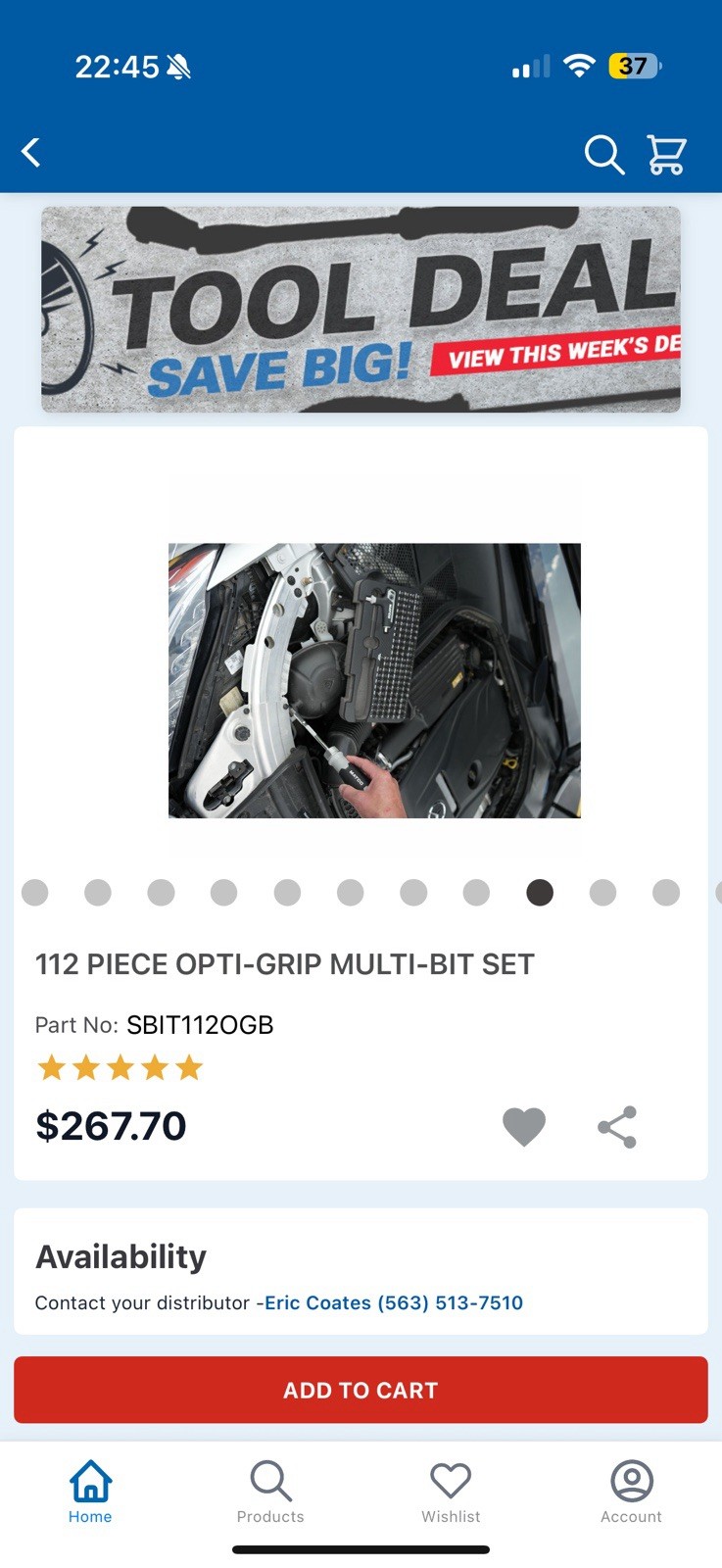Image resolution: width=722 pixels, height=1568 pixels.
Task: Add to Cart the multi-bit set
Action: pos(361,1390)
